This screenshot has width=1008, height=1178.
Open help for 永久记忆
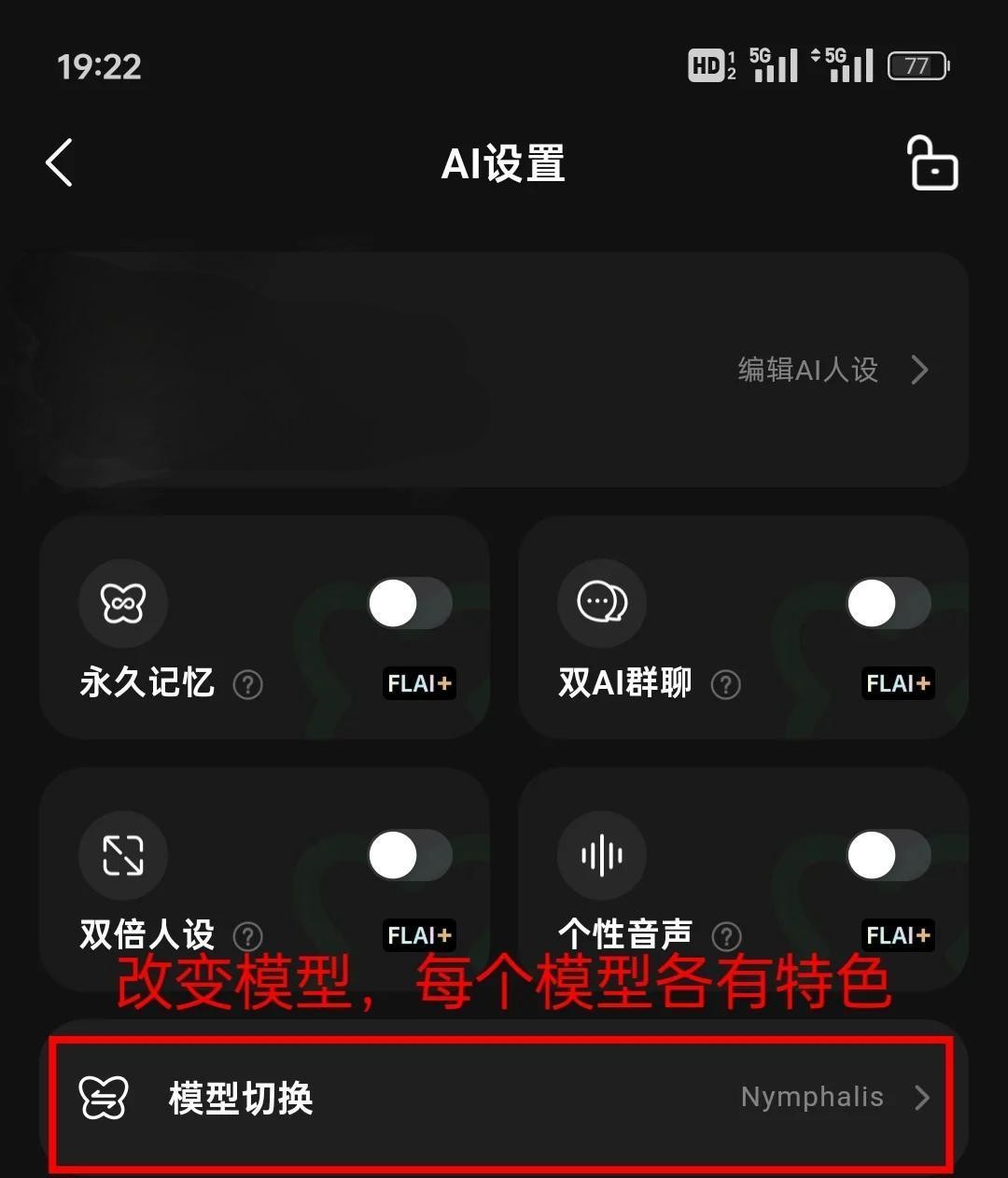(247, 685)
